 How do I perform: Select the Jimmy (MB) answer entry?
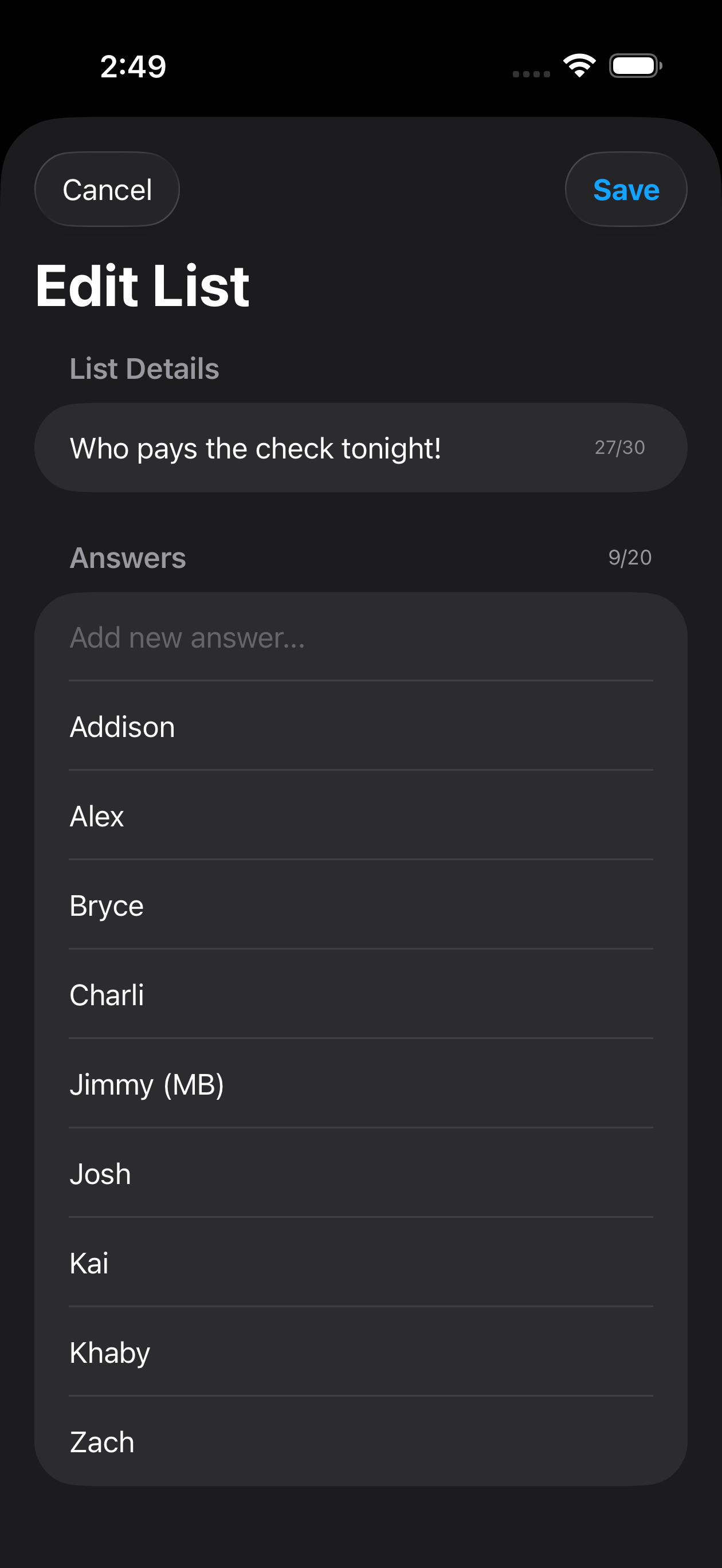point(147,1084)
